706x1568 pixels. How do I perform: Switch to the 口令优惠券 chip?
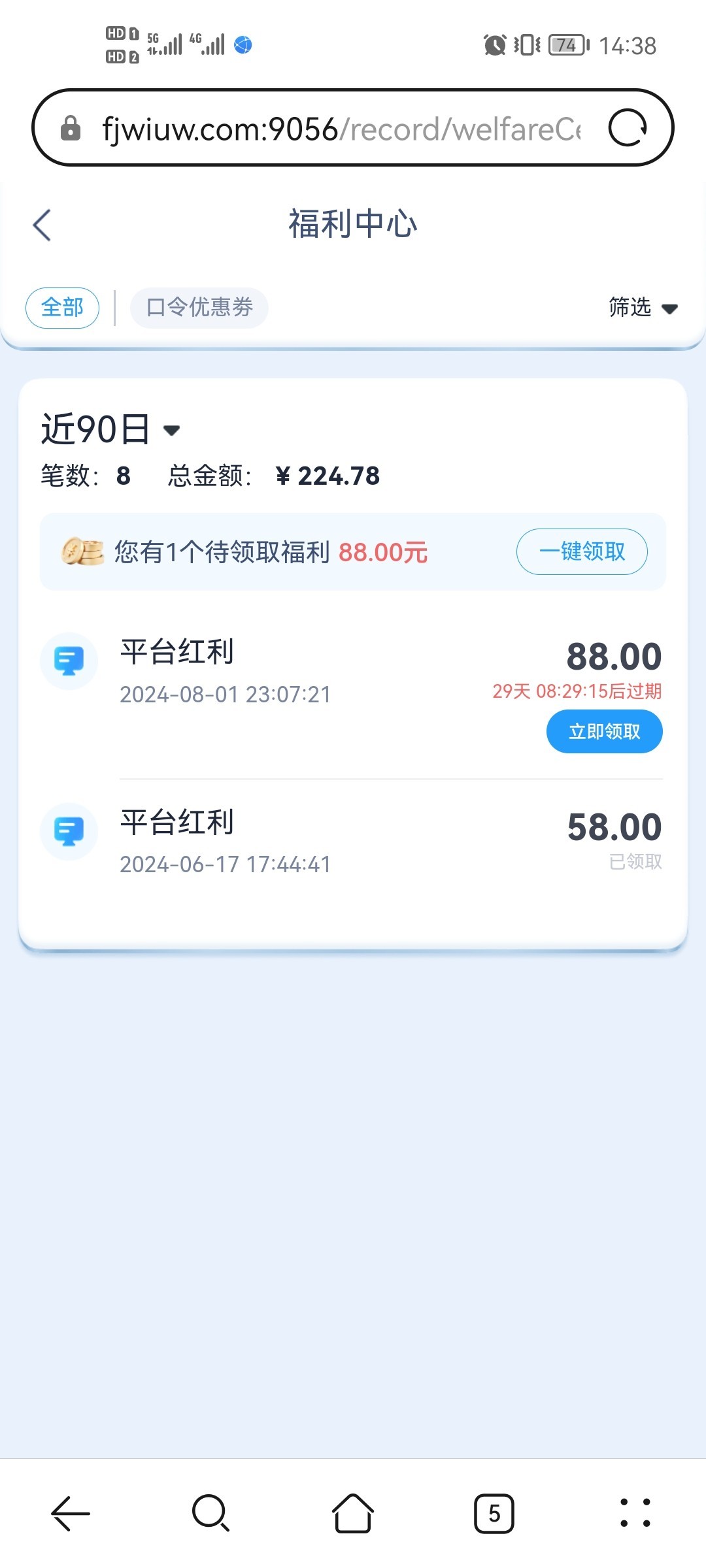tap(199, 308)
